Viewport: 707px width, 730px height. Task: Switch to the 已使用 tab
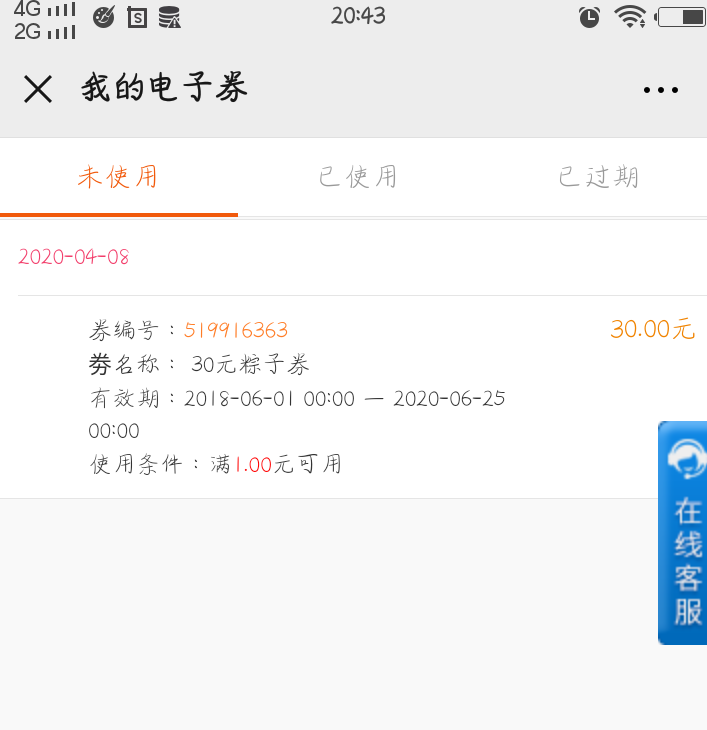[x=358, y=177]
